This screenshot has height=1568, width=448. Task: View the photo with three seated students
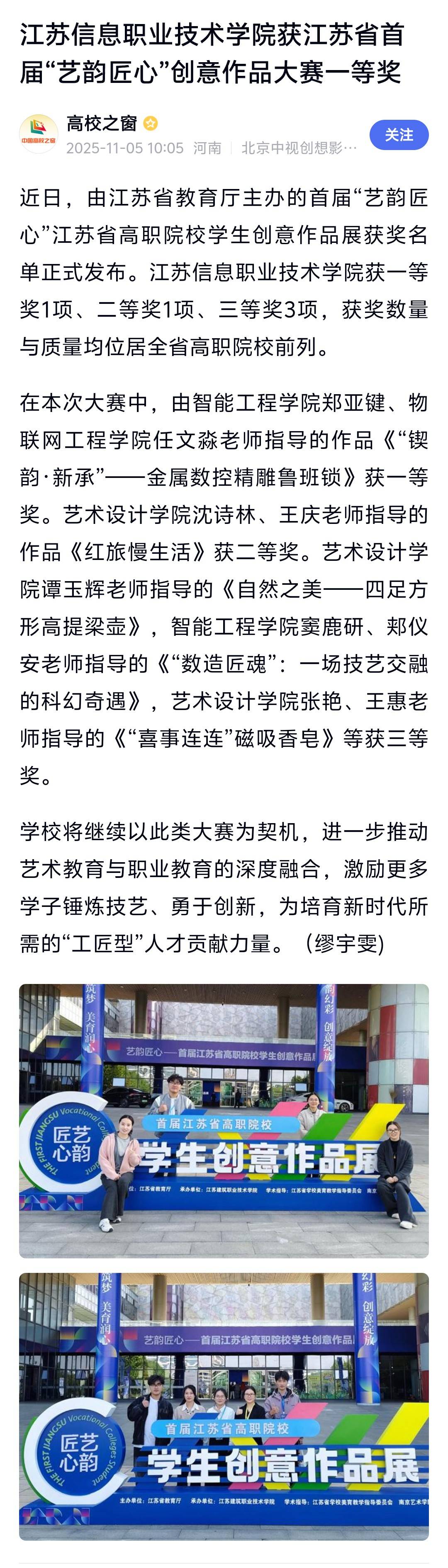tap(224, 1121)
